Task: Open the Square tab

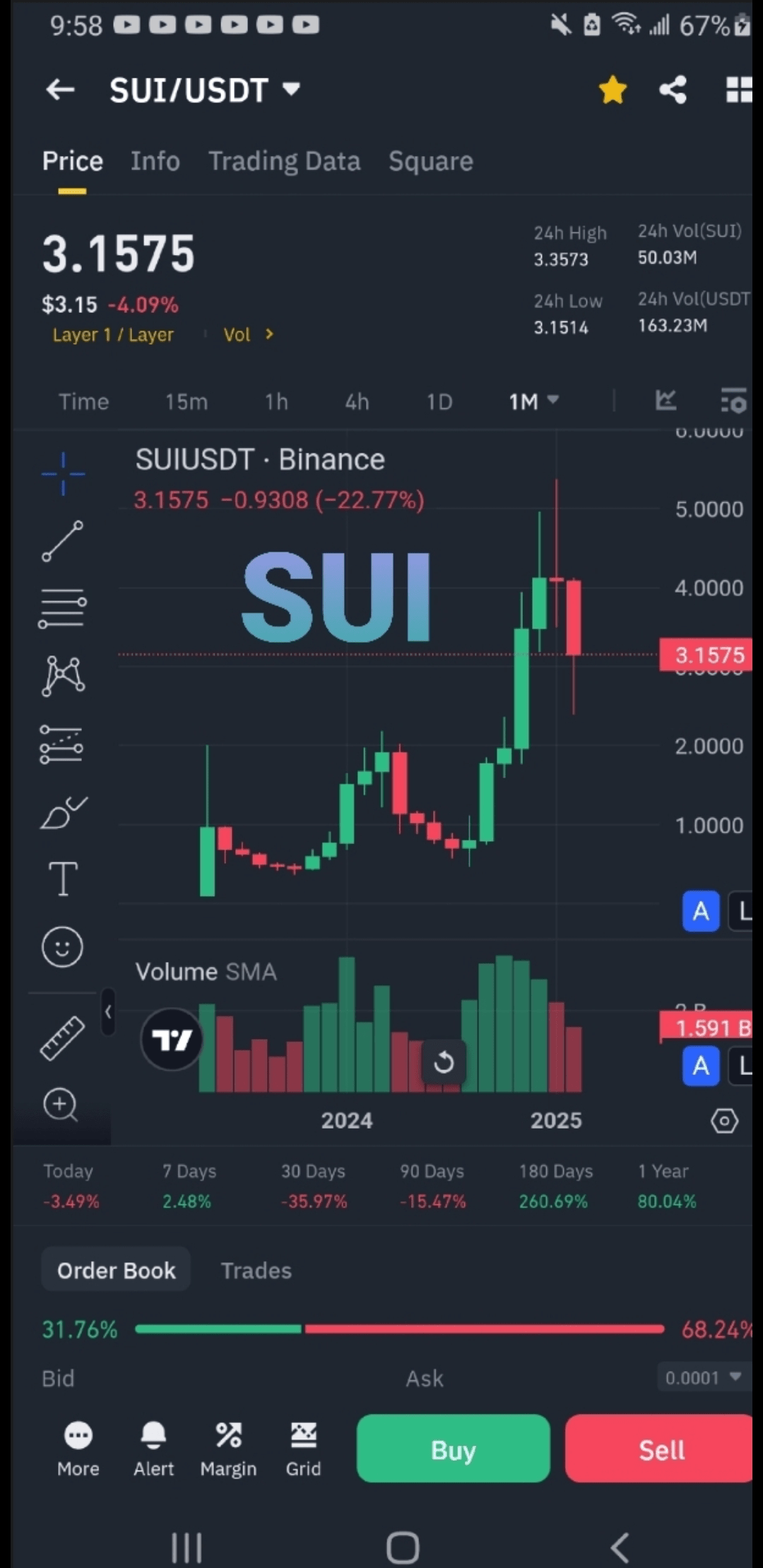Action: (430, 162)
